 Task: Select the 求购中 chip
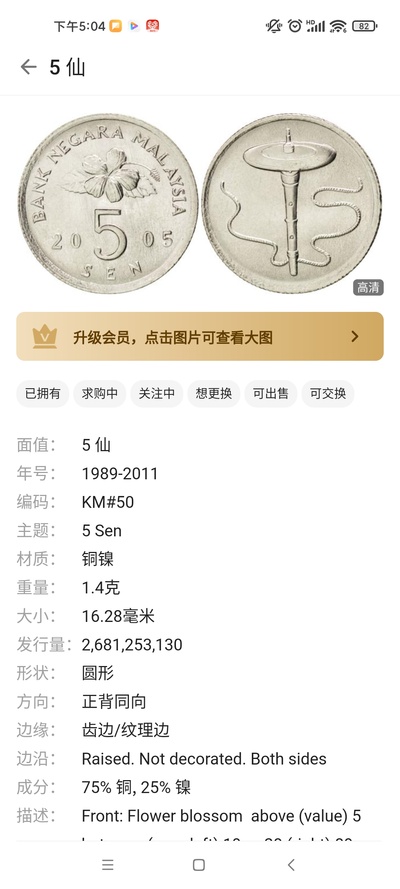pyautogui.click(x=100, y=393)
